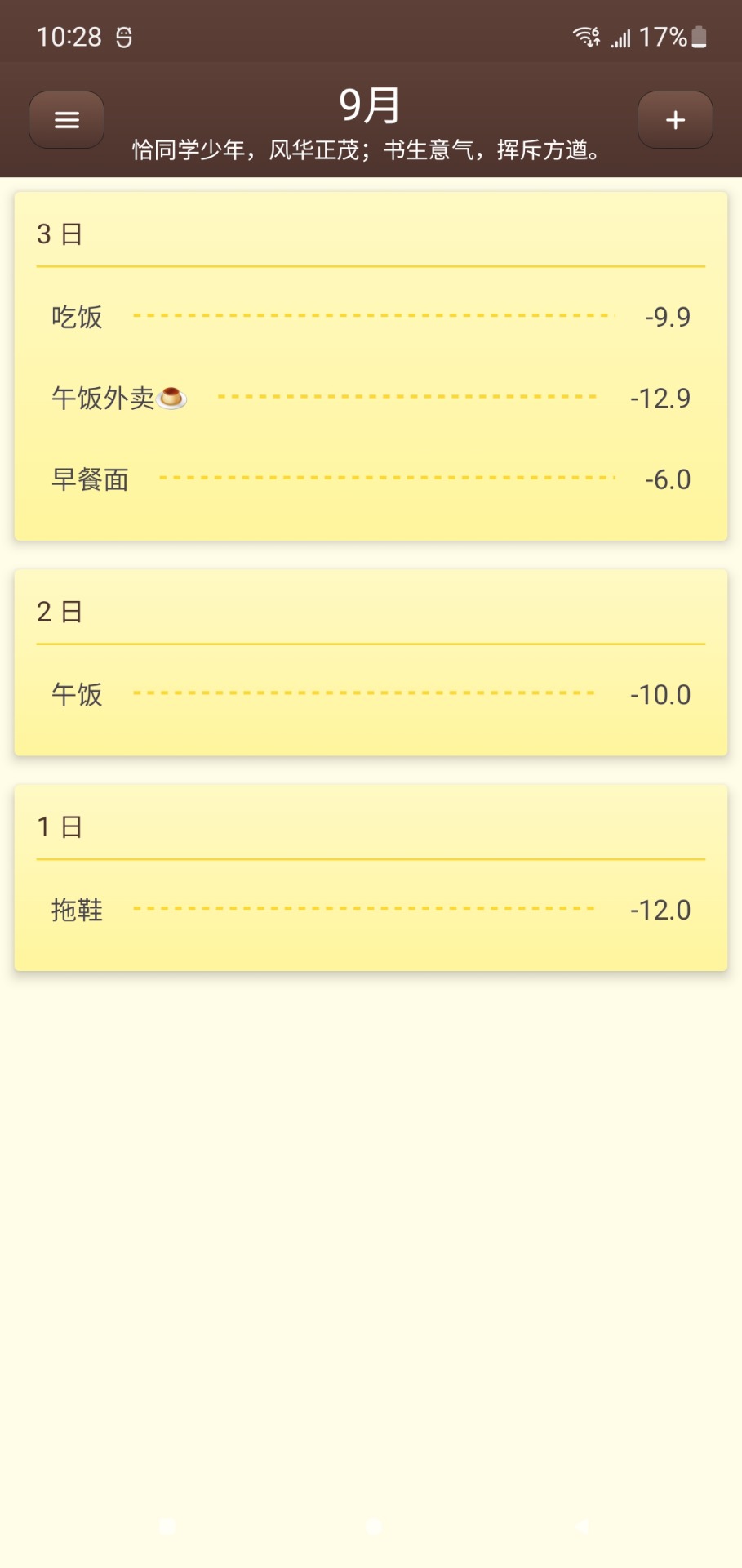Screen dimensions: 742x1568
Task: Tap the + button to add a record
Action: click(x=675, y=119)
